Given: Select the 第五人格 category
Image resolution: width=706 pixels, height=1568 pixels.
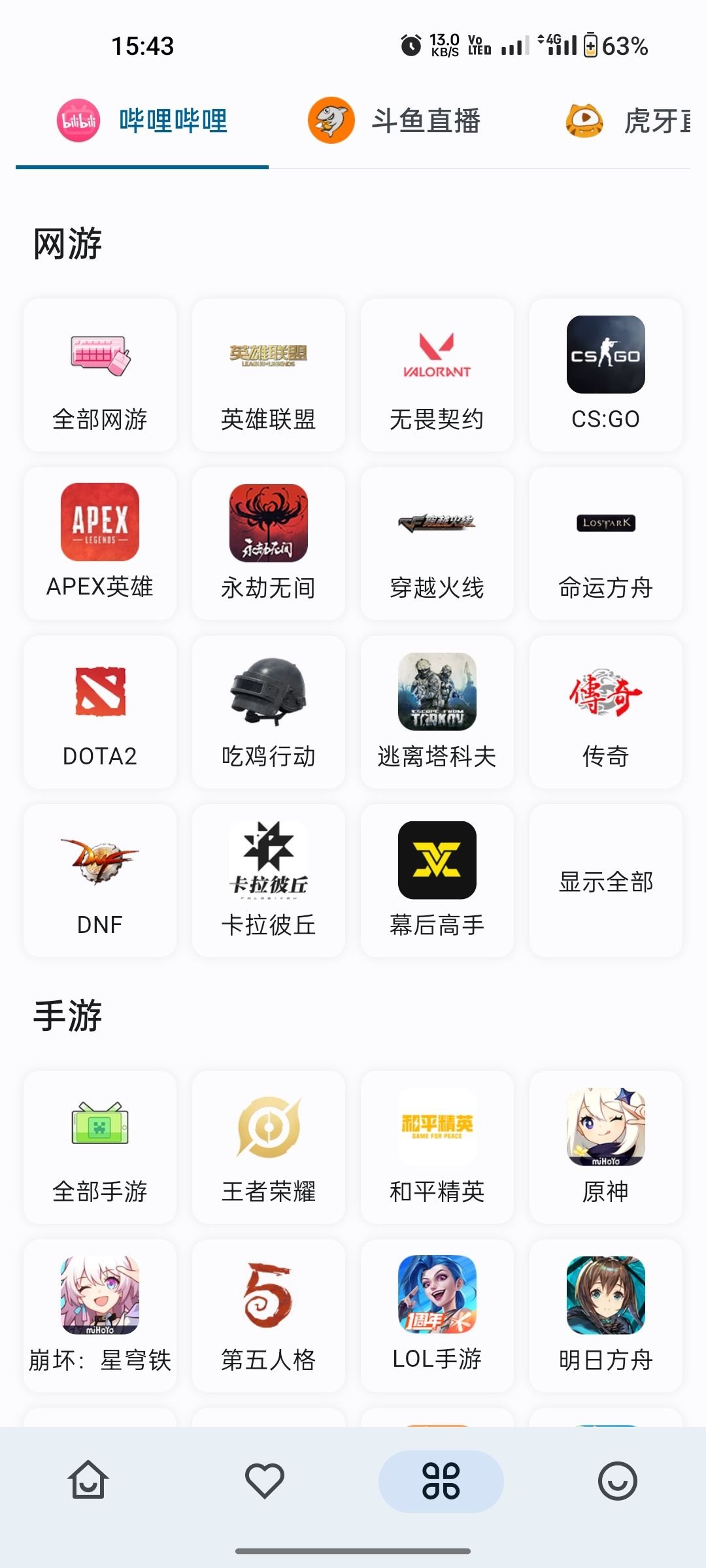Looking at the screenshot, I should [269, 1316].
